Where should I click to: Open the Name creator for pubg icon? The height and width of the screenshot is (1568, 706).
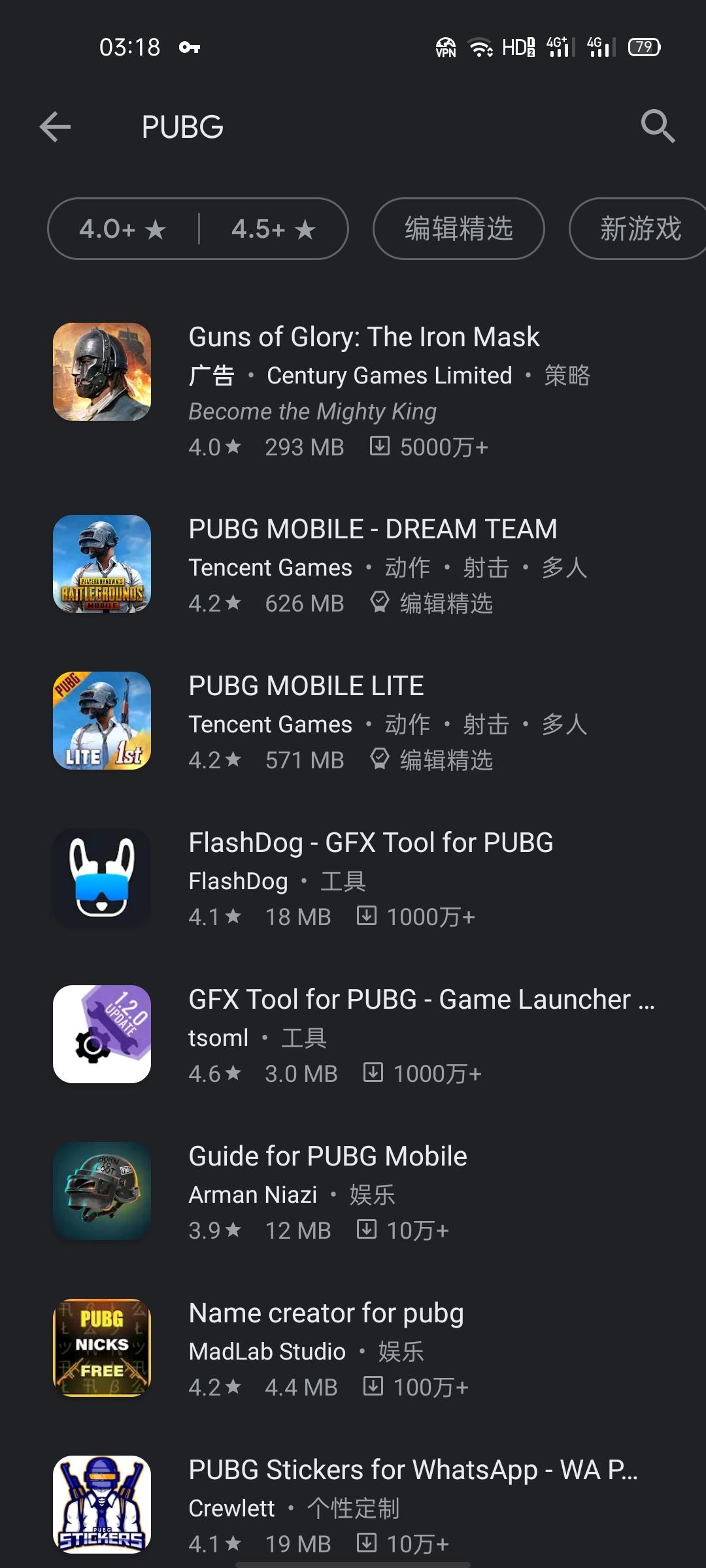[101, 1348]
